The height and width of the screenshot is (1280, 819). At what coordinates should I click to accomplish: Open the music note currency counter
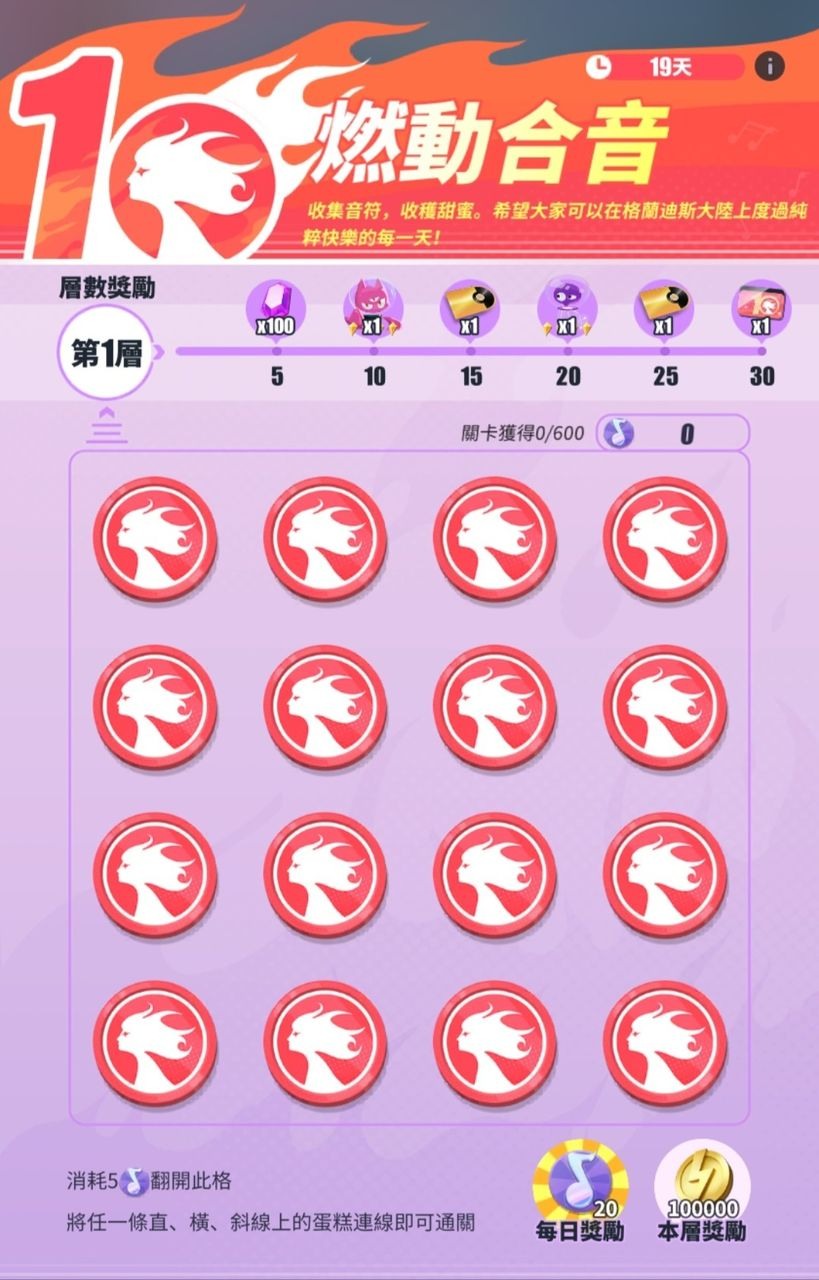672,433
